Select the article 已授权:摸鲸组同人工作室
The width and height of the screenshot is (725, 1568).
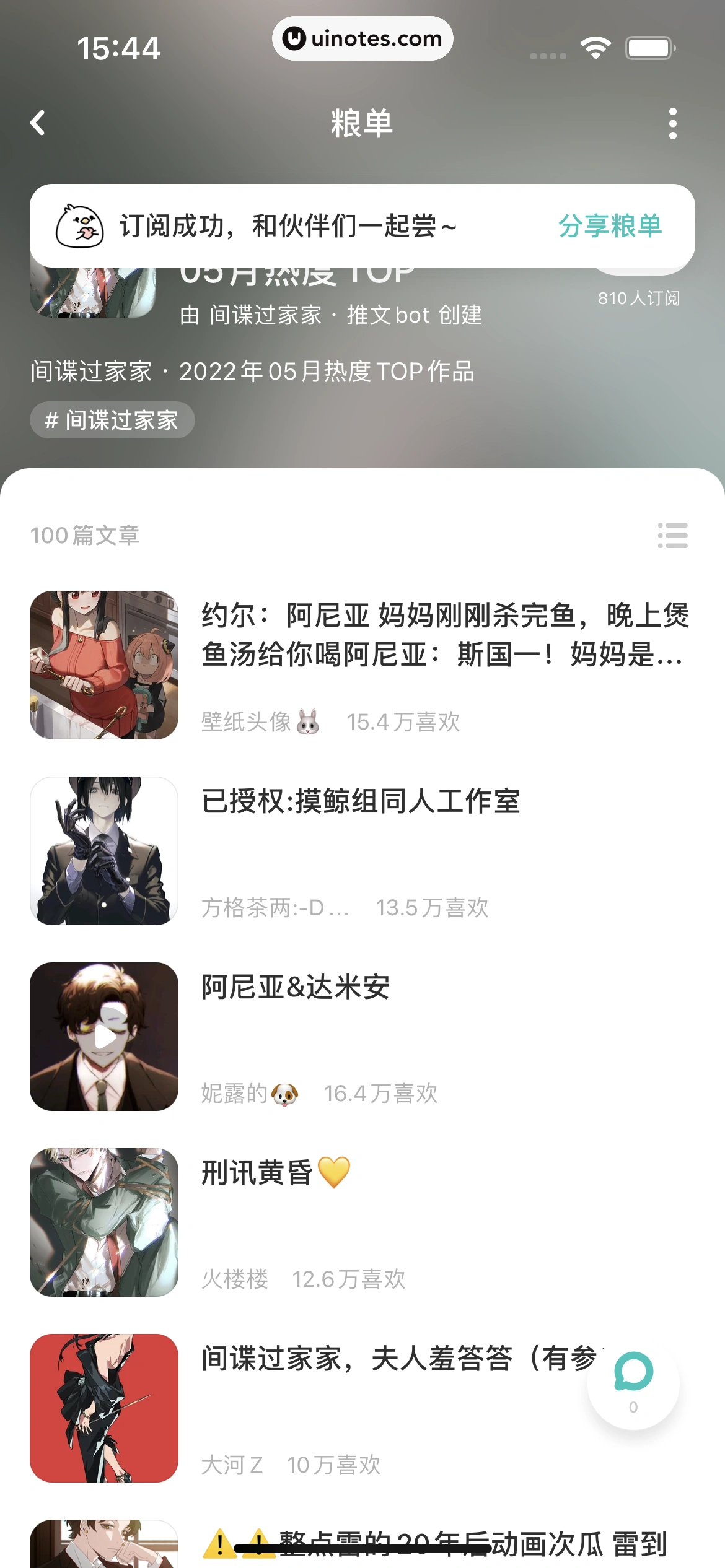[362, 801]
